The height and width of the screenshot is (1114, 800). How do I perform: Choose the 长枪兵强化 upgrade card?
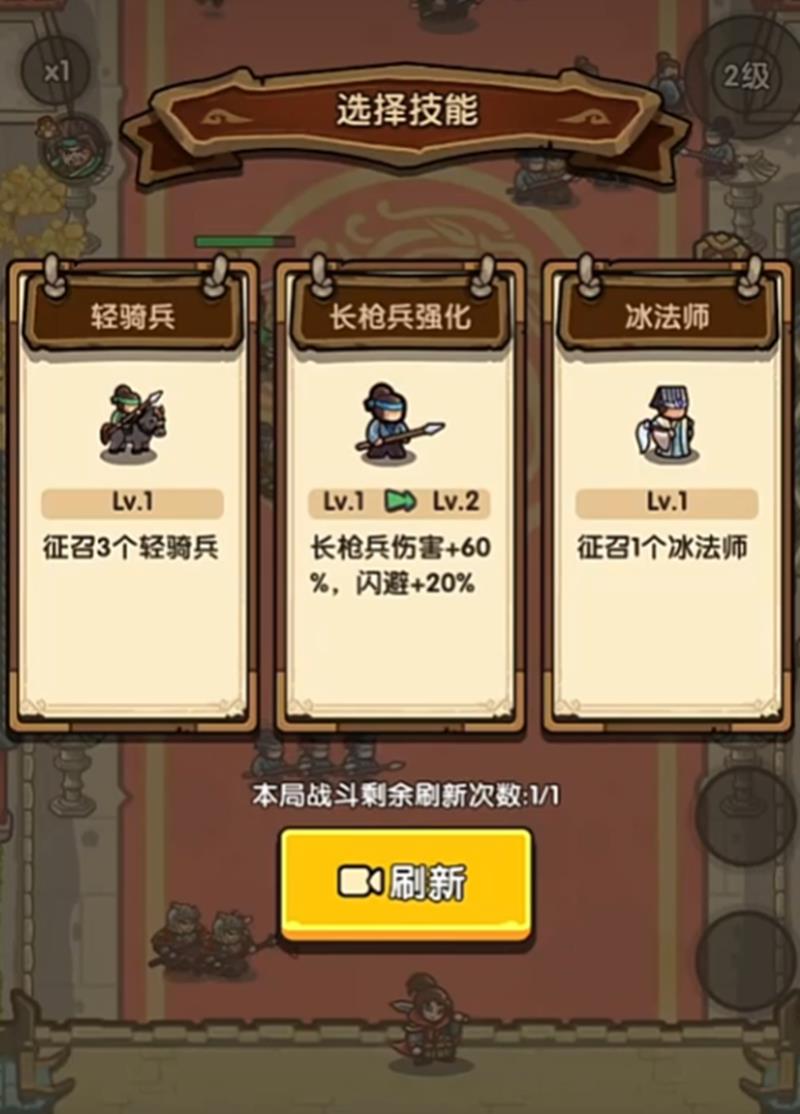pos(400,500)
